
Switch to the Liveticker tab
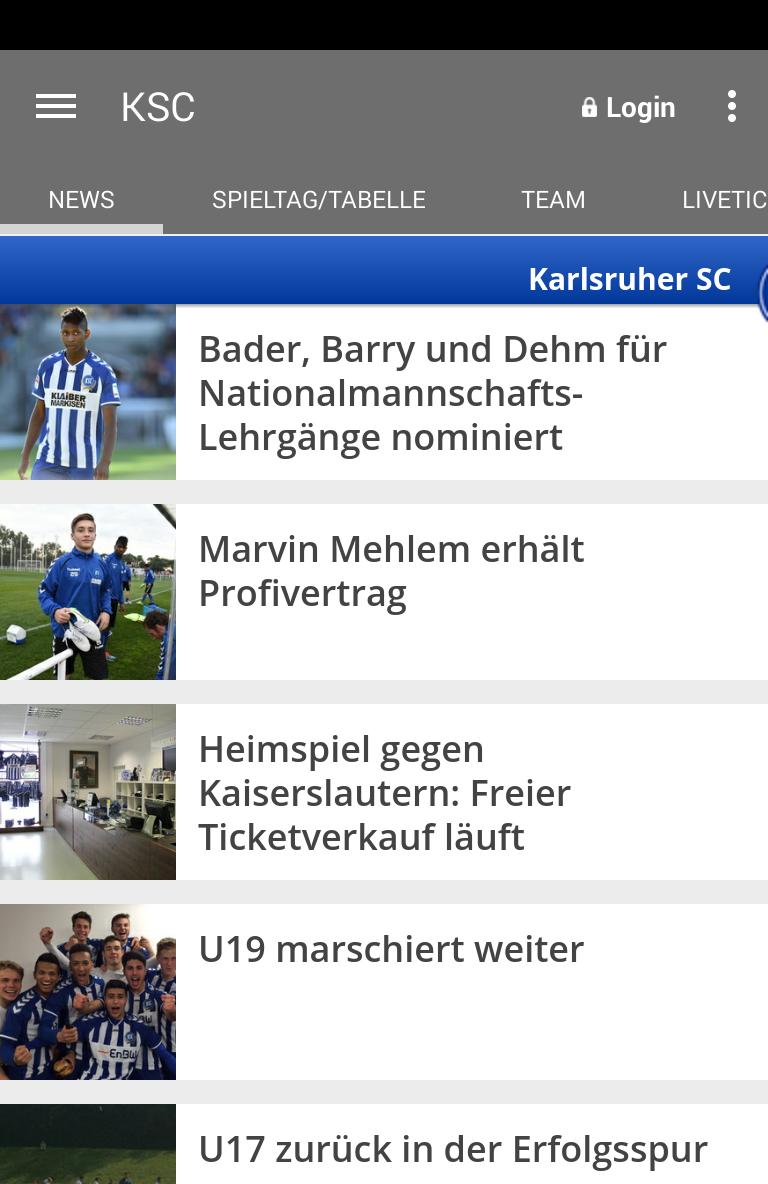pyautogui.click(x=724, y=200)
